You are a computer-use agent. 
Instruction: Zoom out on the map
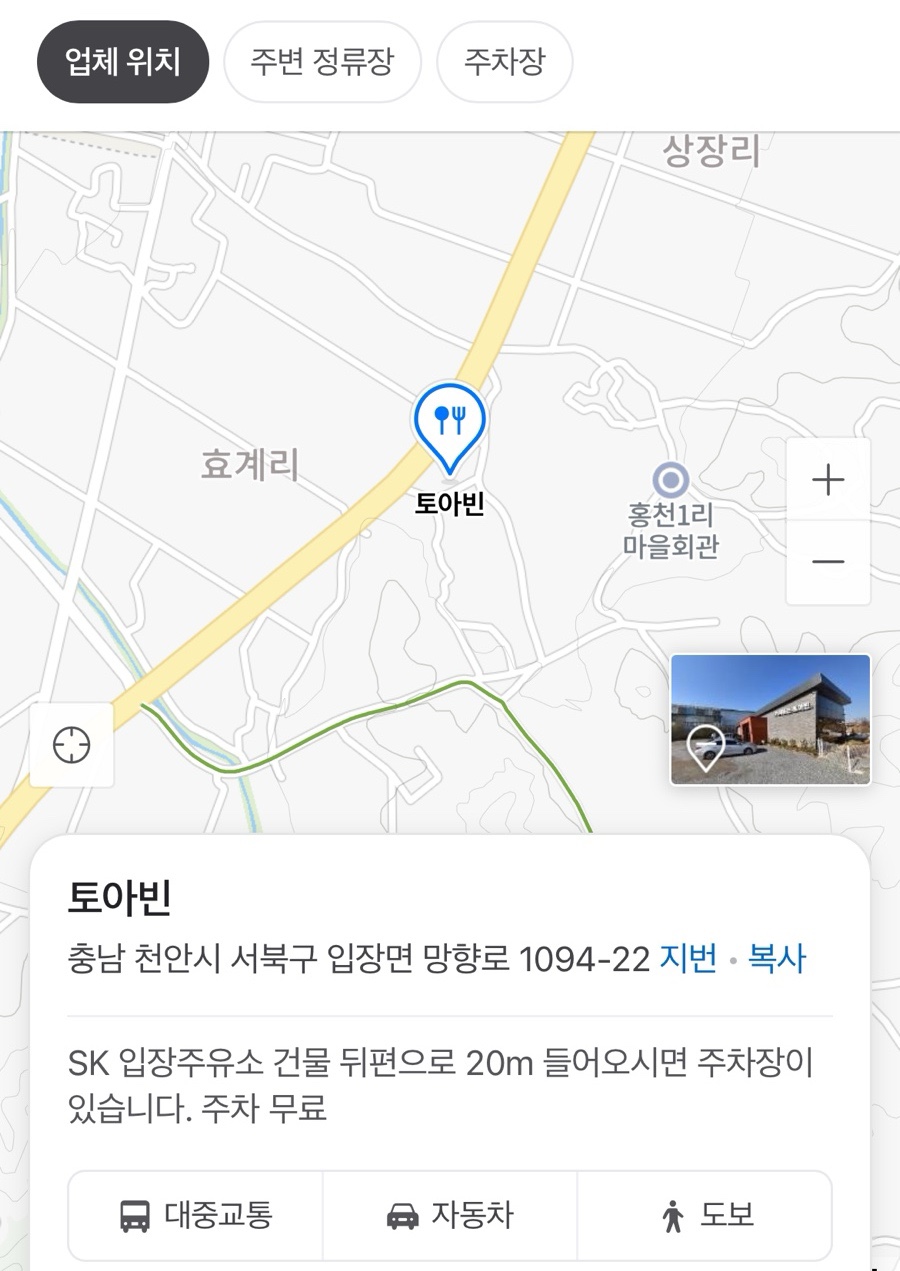pos(827,562)
